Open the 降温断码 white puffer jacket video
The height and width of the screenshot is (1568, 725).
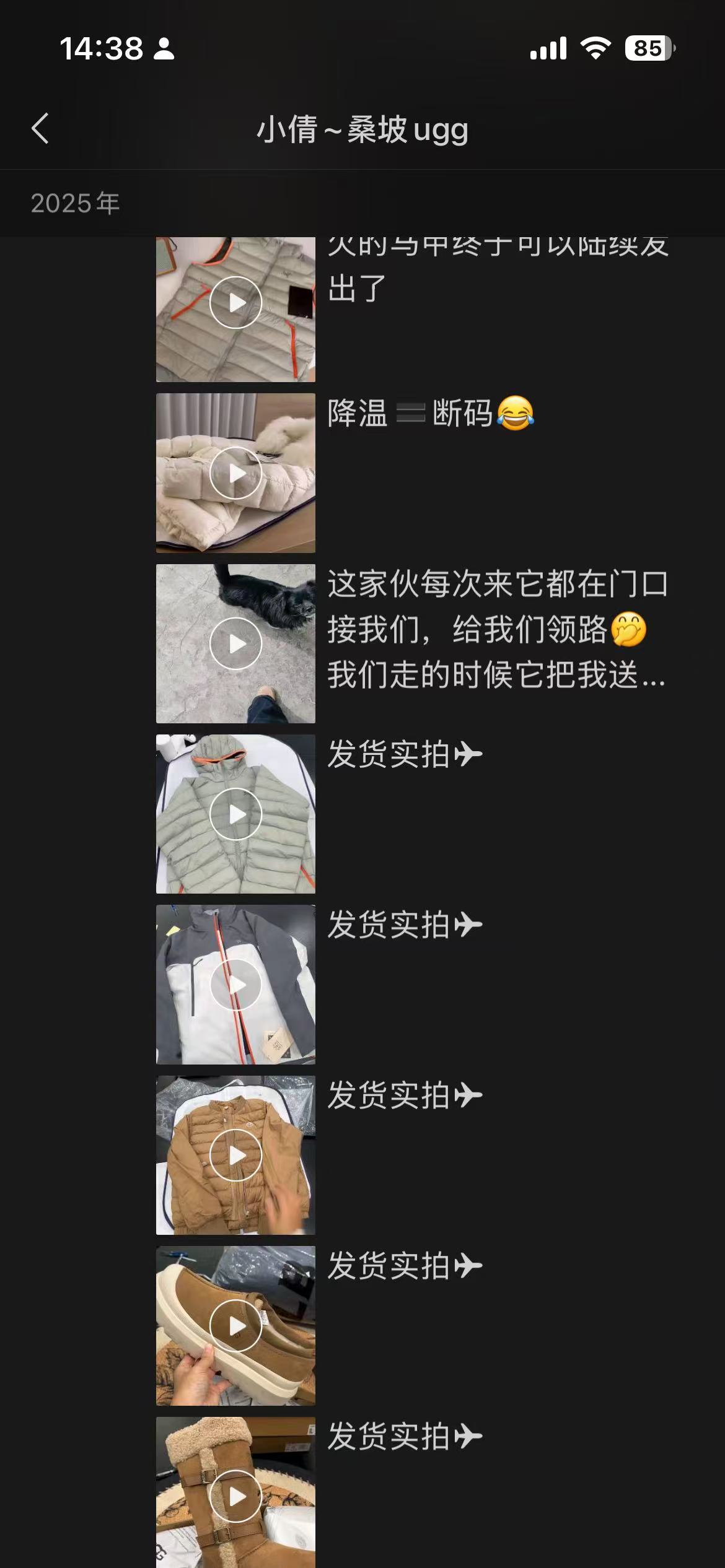tap(235, 473)
